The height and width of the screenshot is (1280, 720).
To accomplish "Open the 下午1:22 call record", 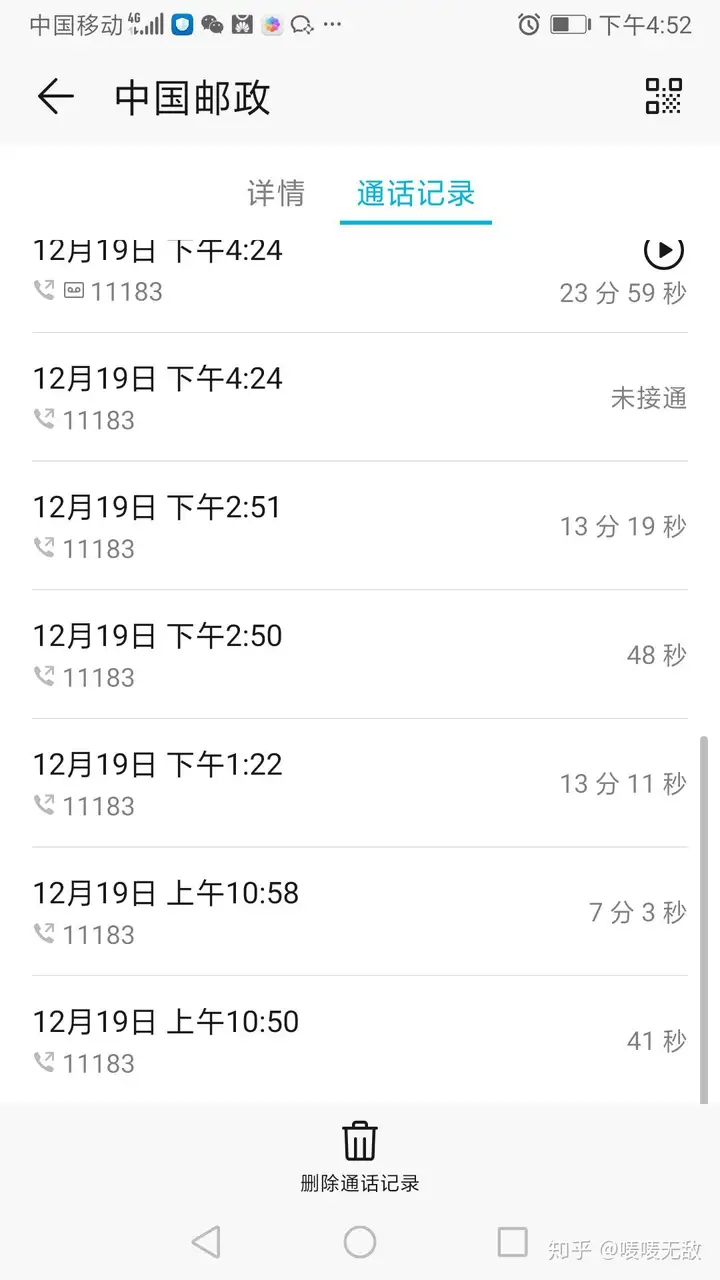I will (x=360, y=783).
